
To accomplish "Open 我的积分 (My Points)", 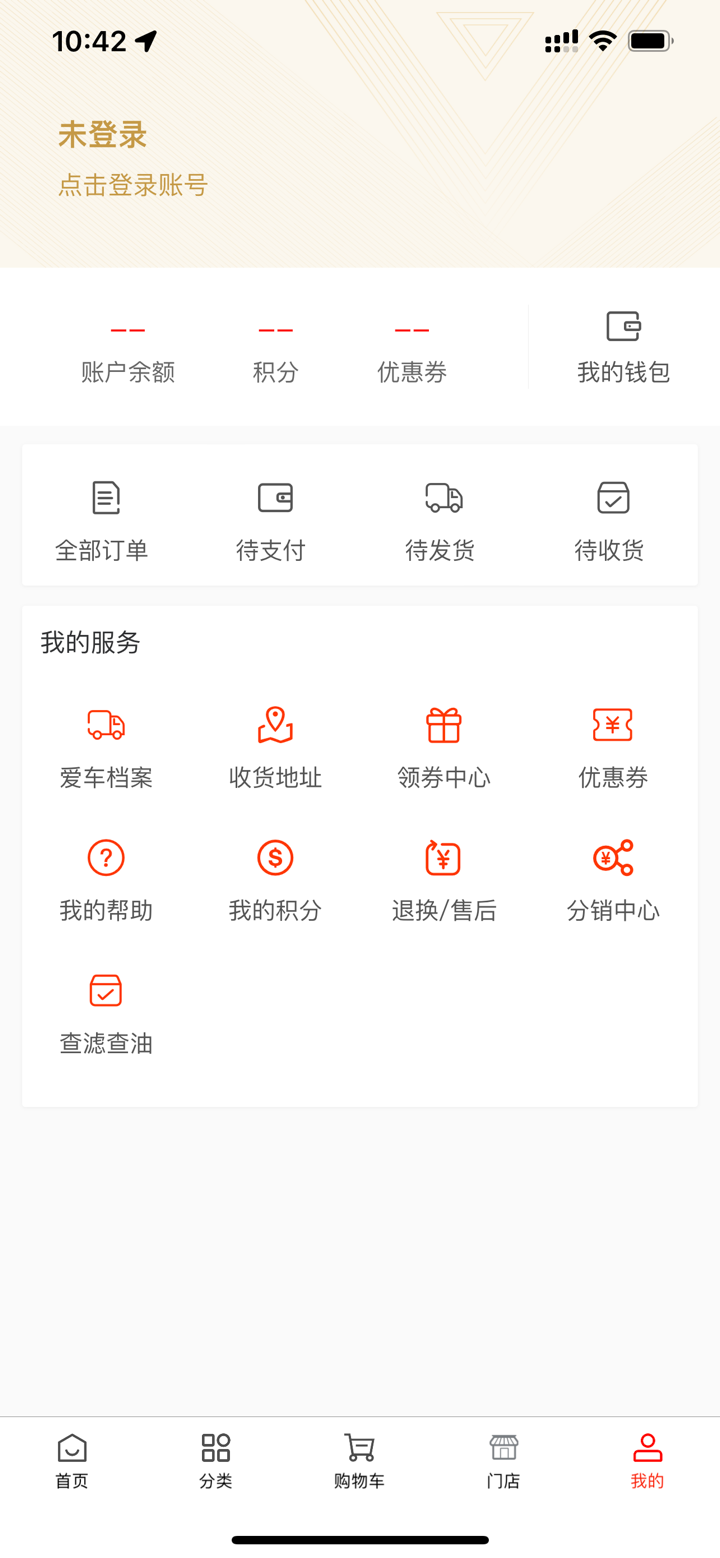I will coord(273,878).
